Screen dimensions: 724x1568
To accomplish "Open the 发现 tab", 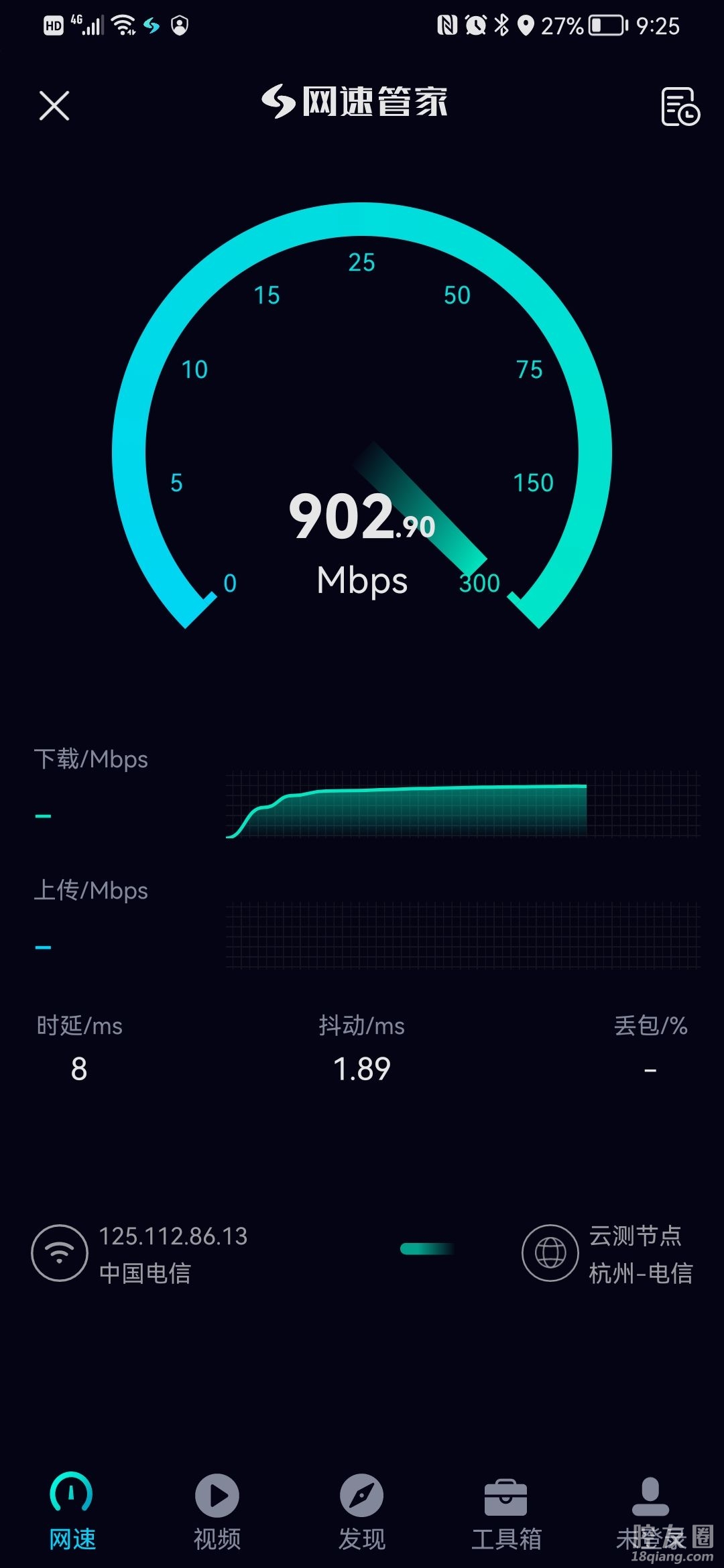I will (361, 1511).
